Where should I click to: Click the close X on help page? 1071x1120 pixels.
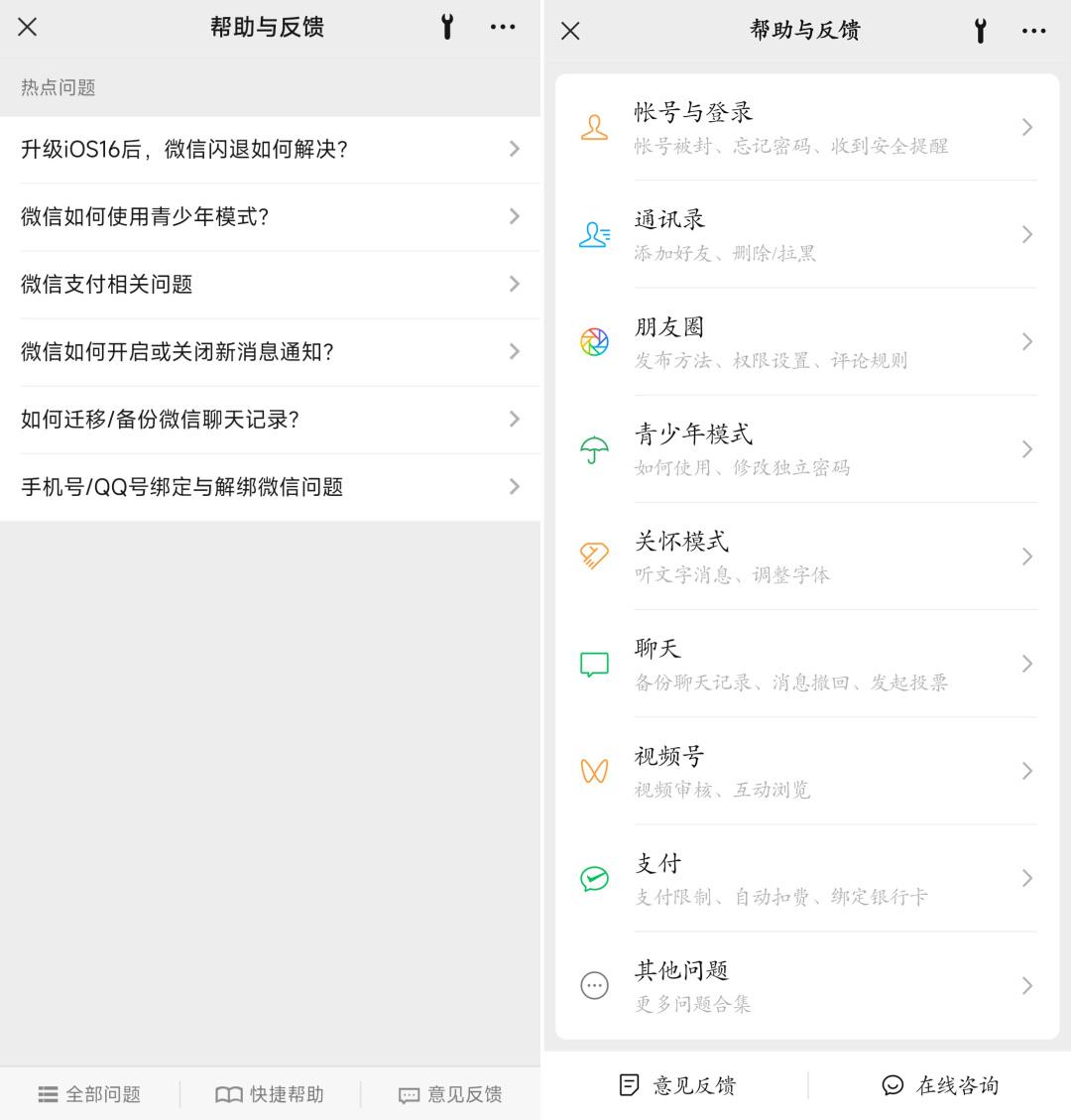[27, 27]
